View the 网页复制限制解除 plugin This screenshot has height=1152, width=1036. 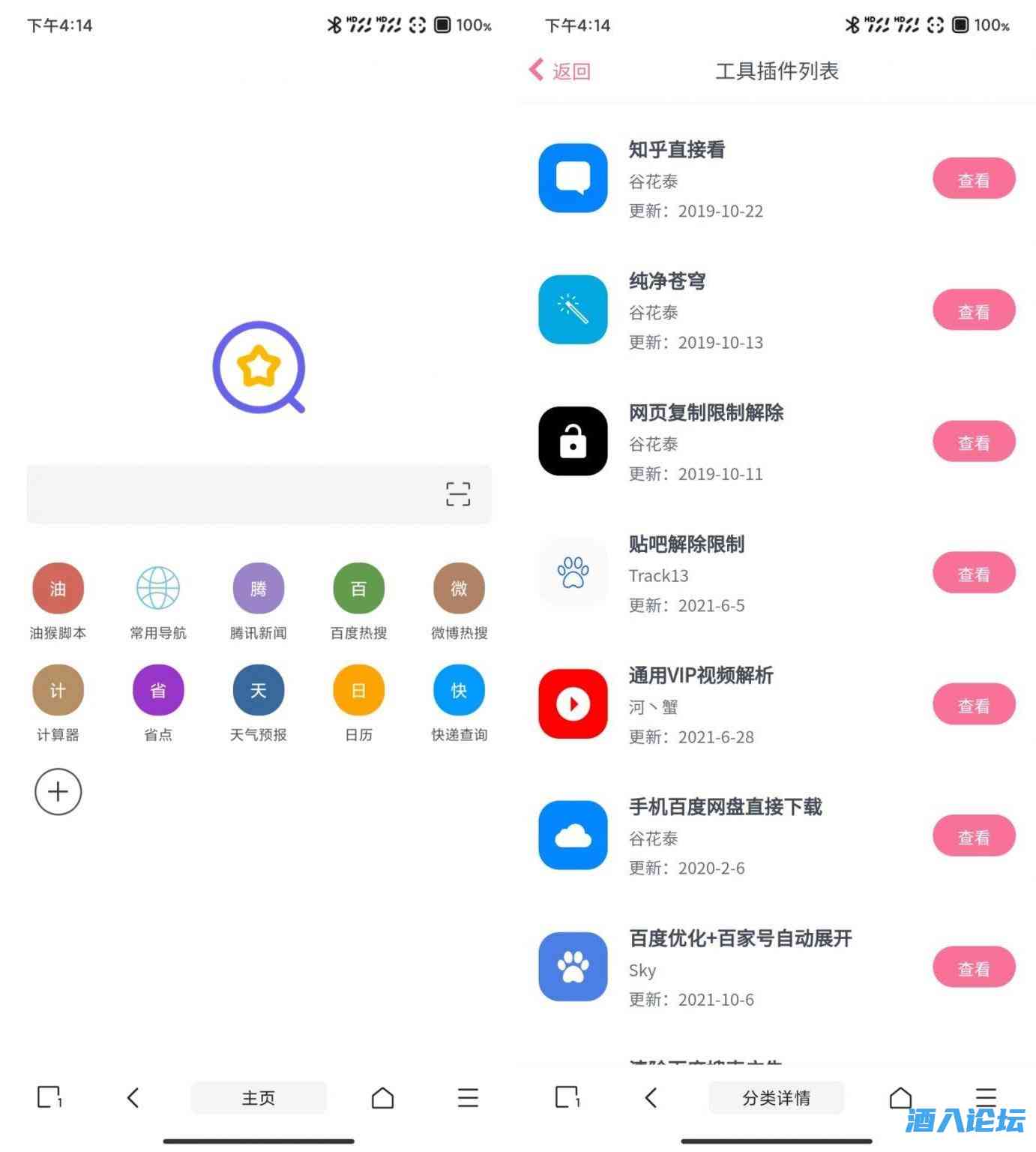click(974, 442)
